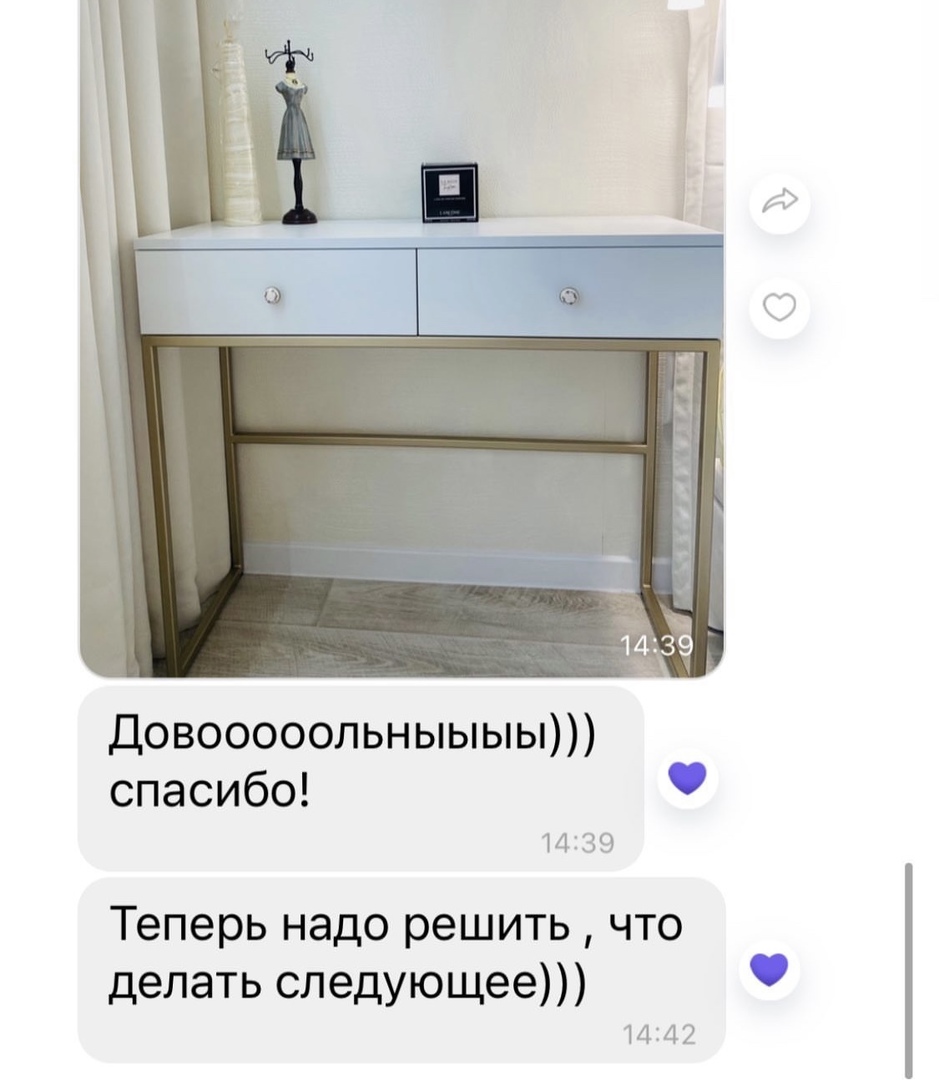Like the console table photo message
Screen dimensions: 939x1080
(x=779, y=308)
